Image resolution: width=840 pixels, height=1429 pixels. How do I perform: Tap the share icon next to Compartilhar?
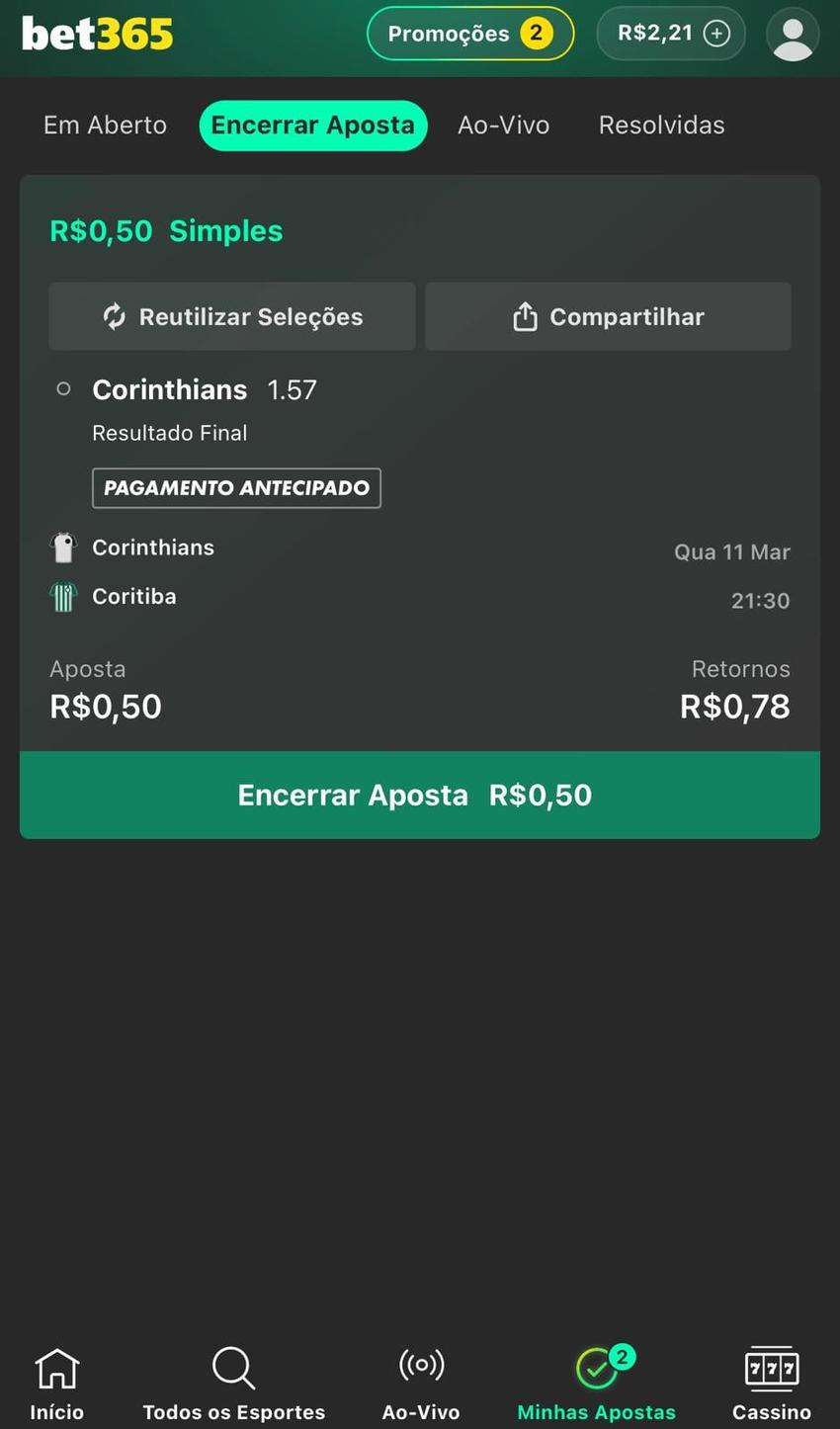(x=524, y=316)
